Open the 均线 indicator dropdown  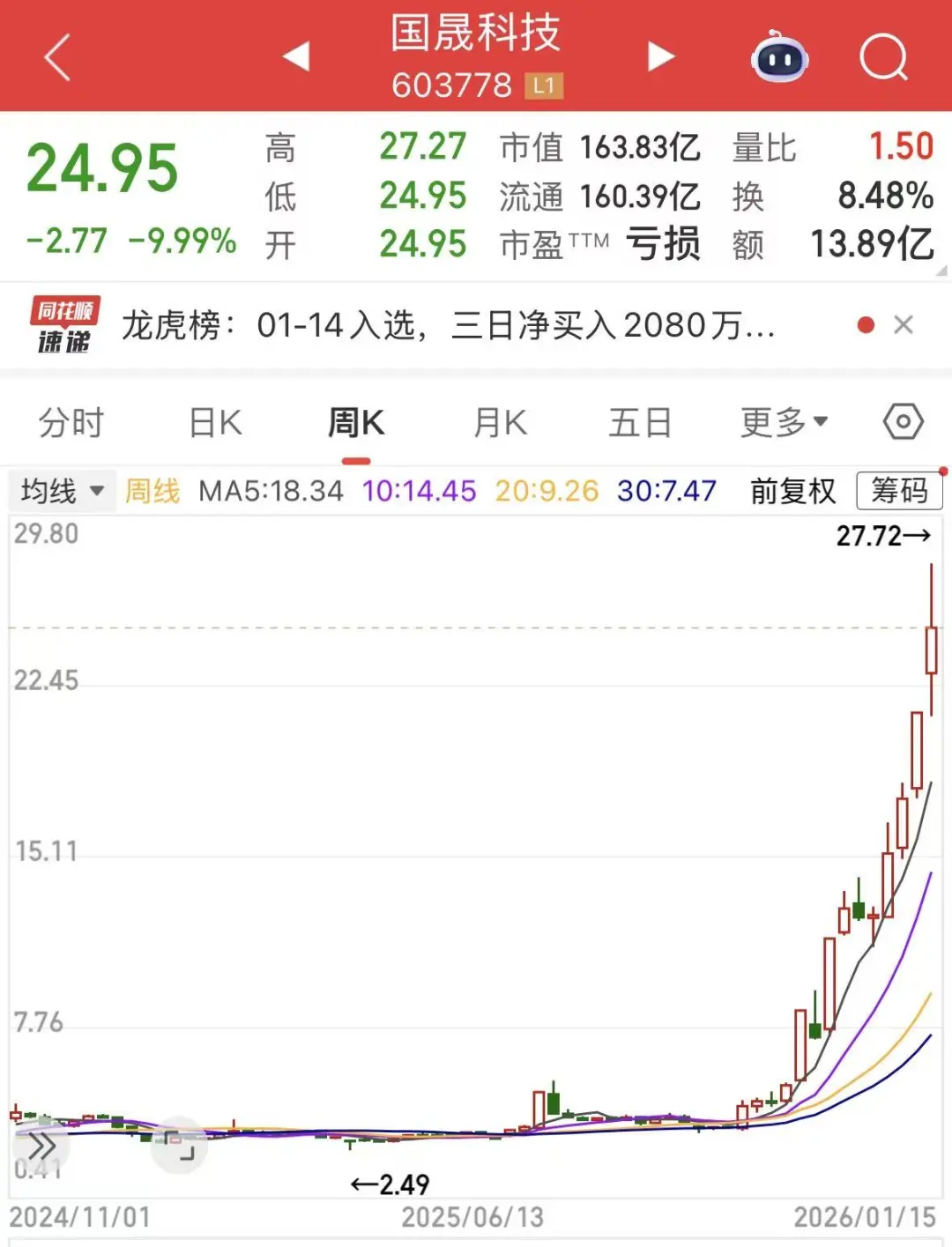(62, 491)
